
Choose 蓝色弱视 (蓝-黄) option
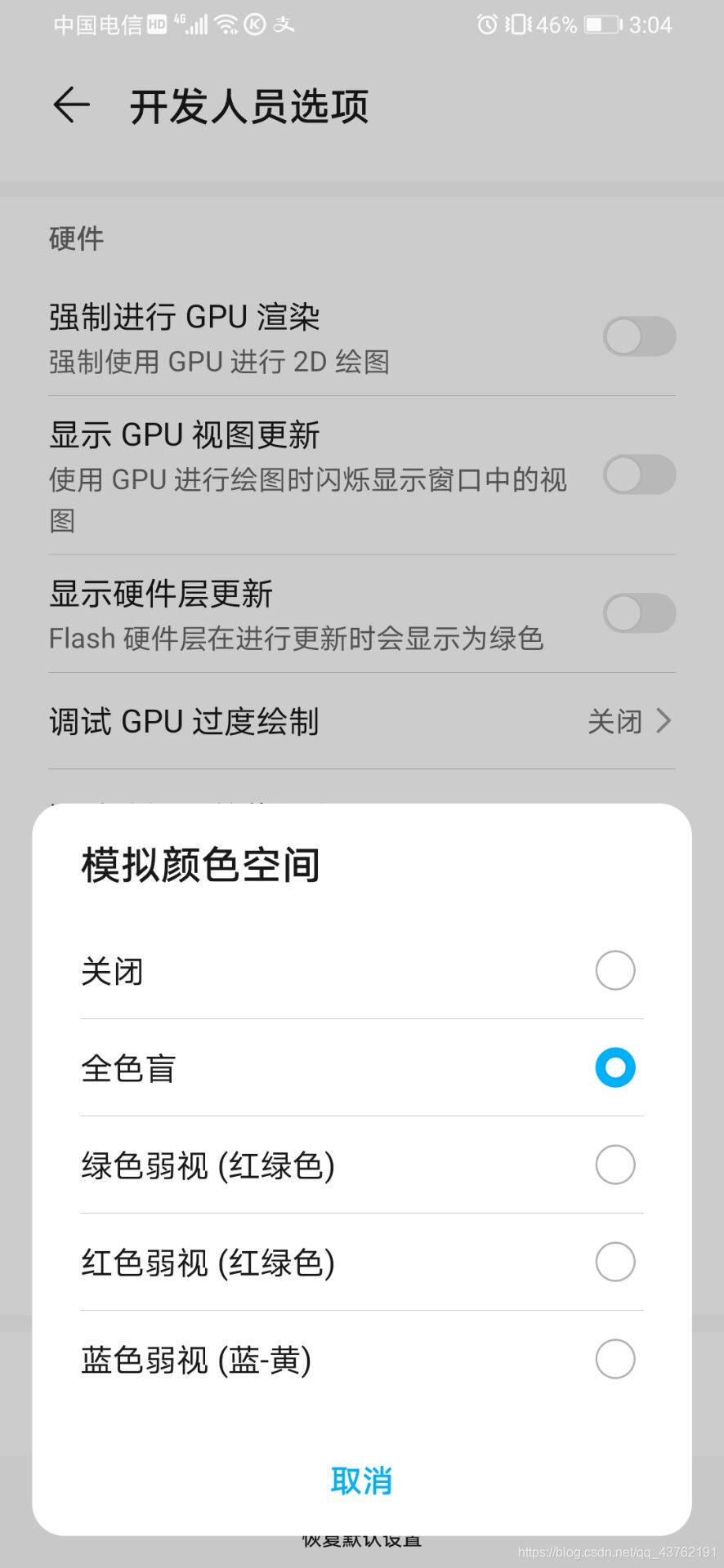pos(615,1359)
